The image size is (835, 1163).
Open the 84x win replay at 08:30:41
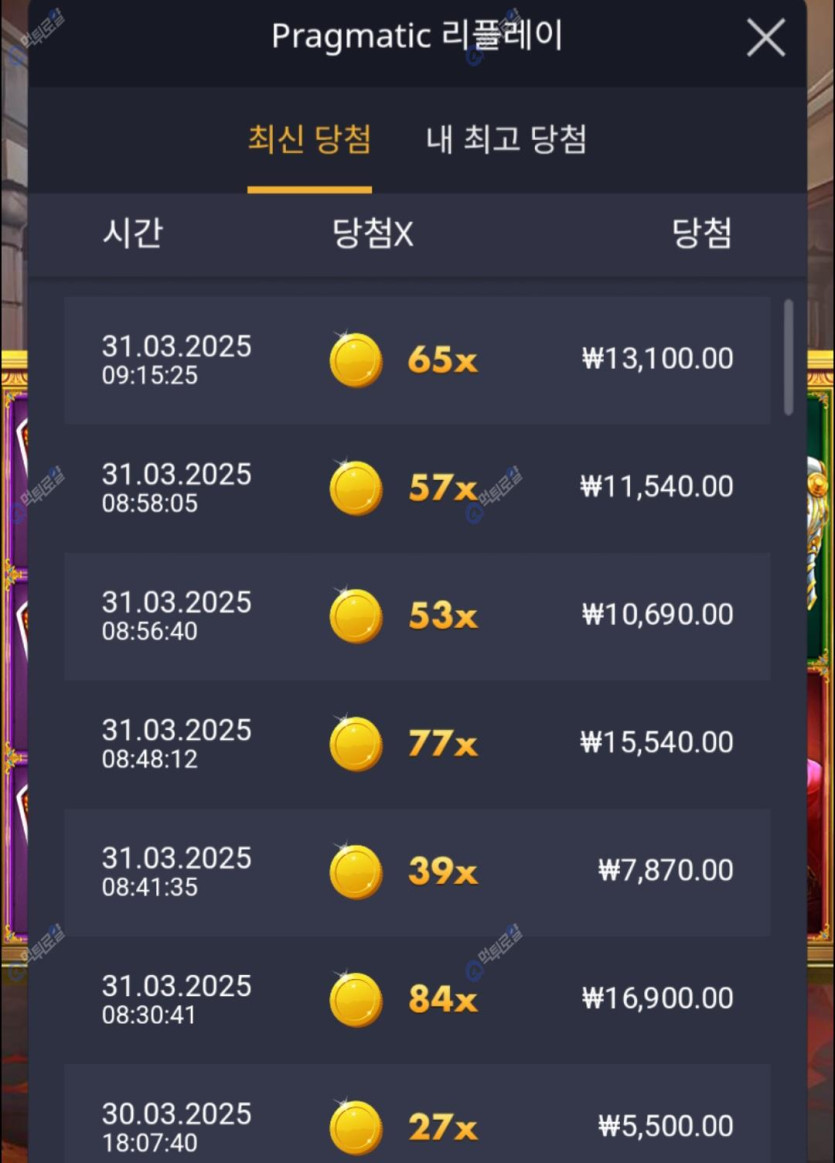(x=417, y=1000)
